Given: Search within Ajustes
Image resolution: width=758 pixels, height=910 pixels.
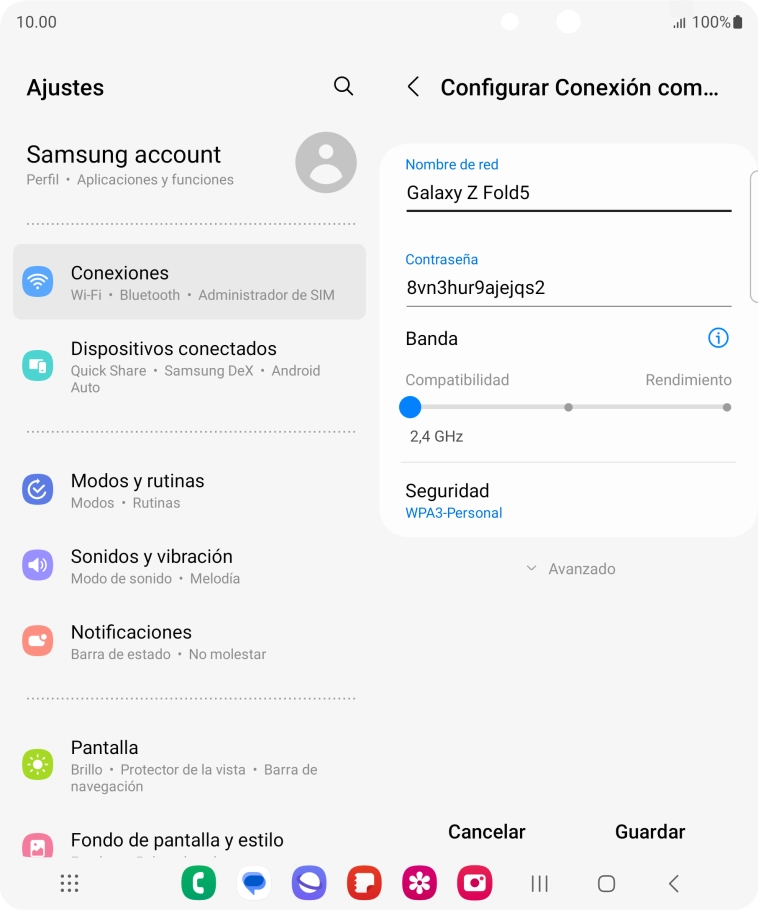Looking at the screenshot, I should (343, 87).
